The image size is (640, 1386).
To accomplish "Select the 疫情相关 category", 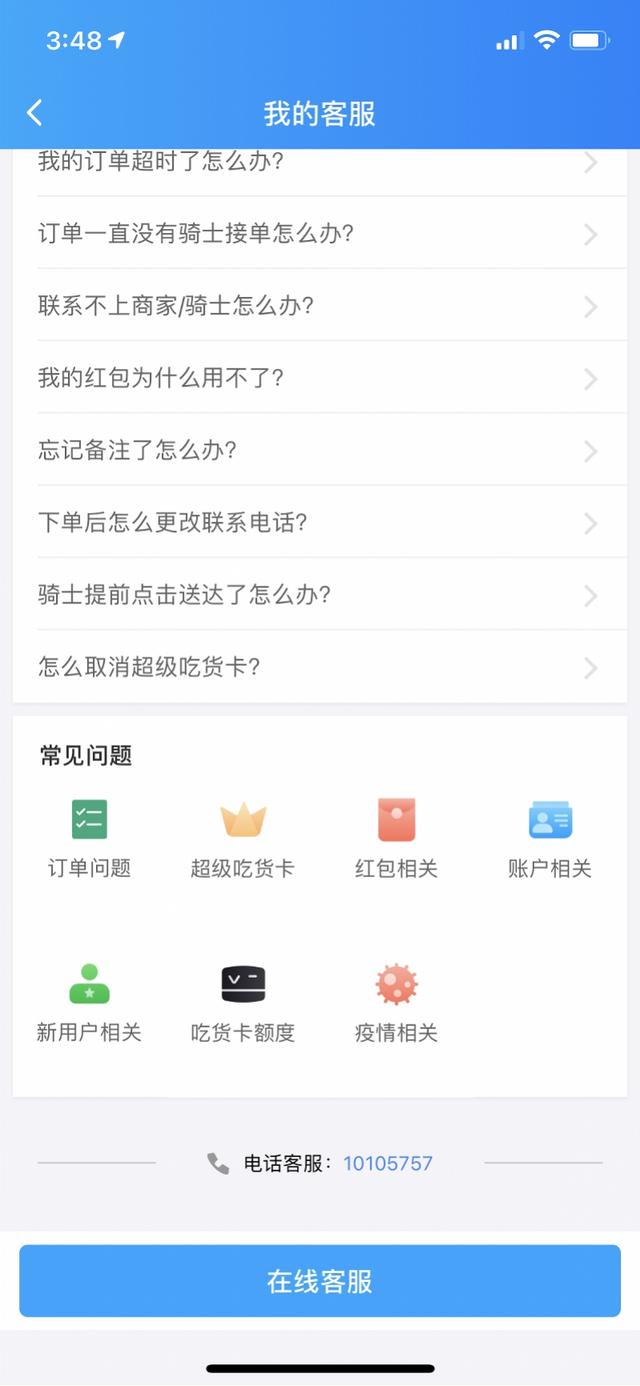I will 396,1003.
